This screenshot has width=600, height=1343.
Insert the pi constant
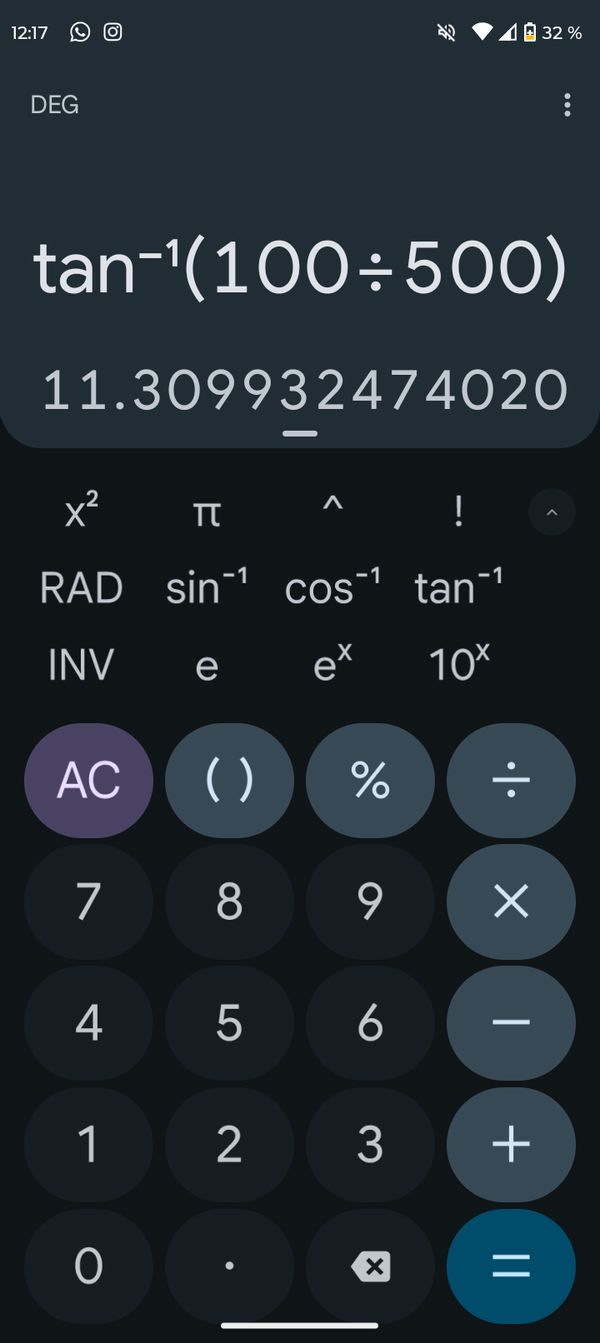(206, 513)
